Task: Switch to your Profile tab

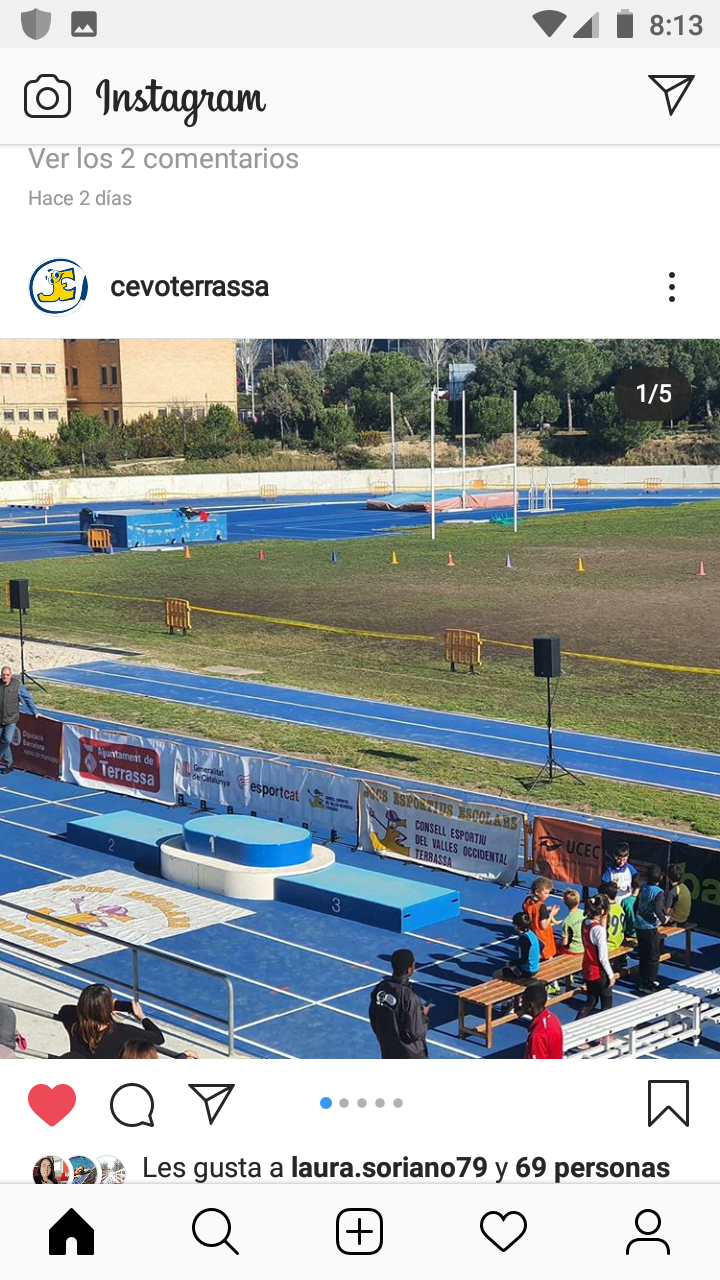Action: coord(647,1231)
